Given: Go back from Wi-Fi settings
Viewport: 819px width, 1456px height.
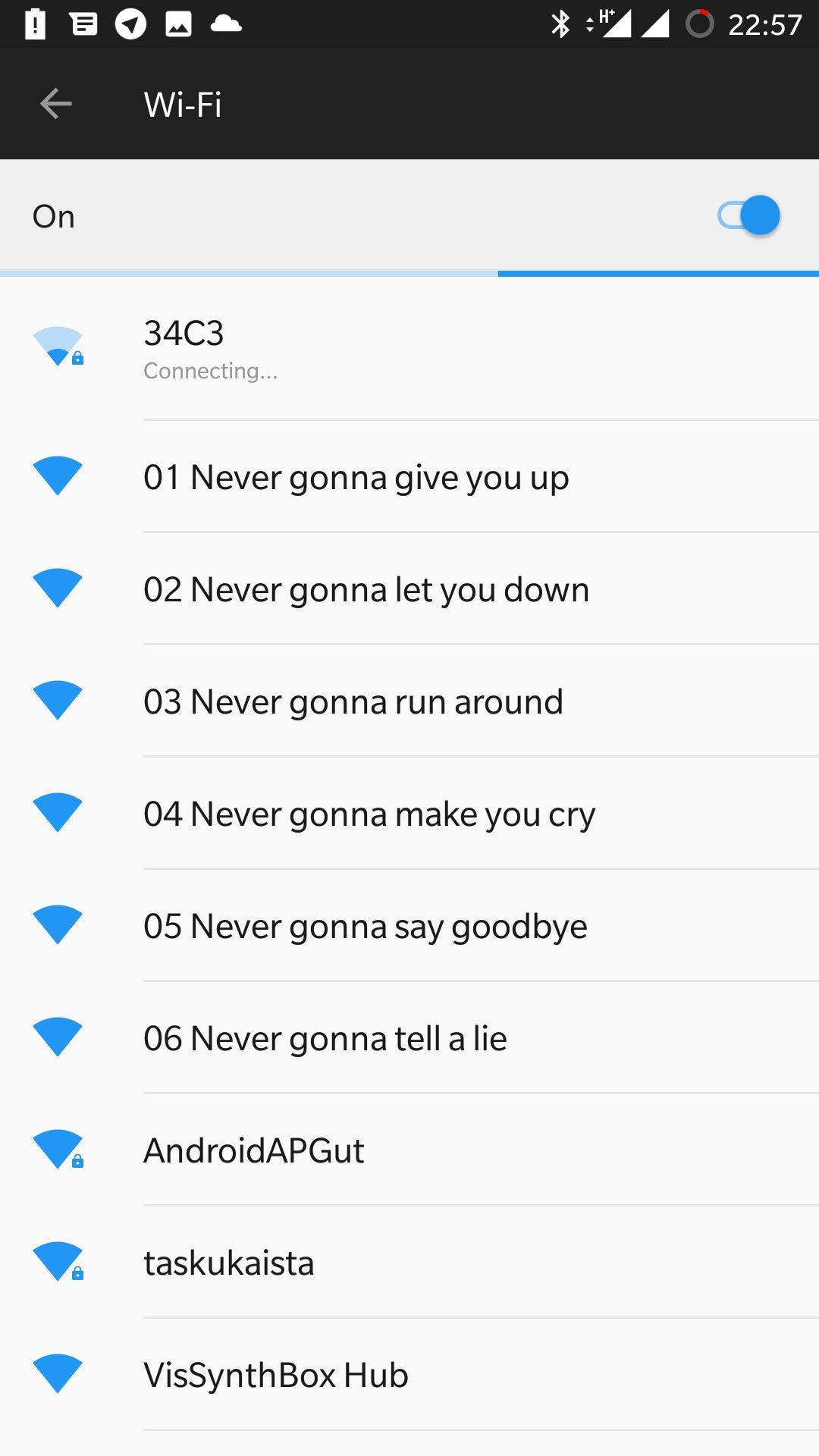Looking at the screenshot, I should pos(55,104).
